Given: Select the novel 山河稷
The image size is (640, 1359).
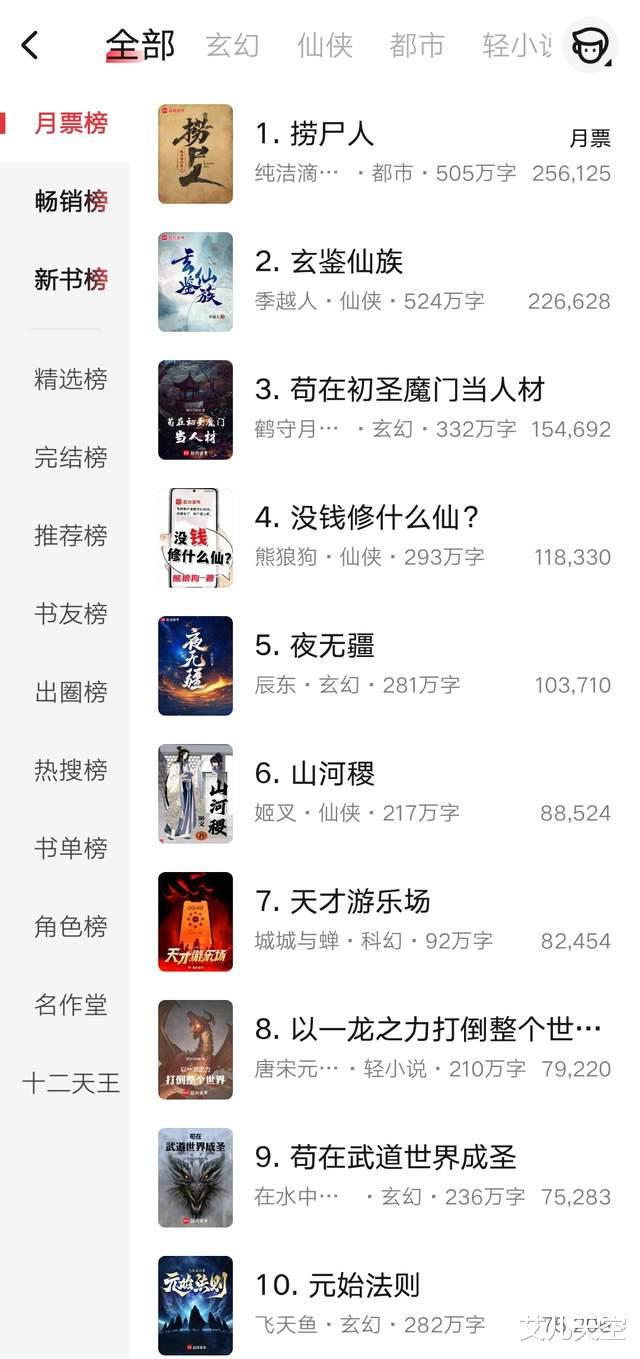Looking at the screenshot, I should pos(315,774).
